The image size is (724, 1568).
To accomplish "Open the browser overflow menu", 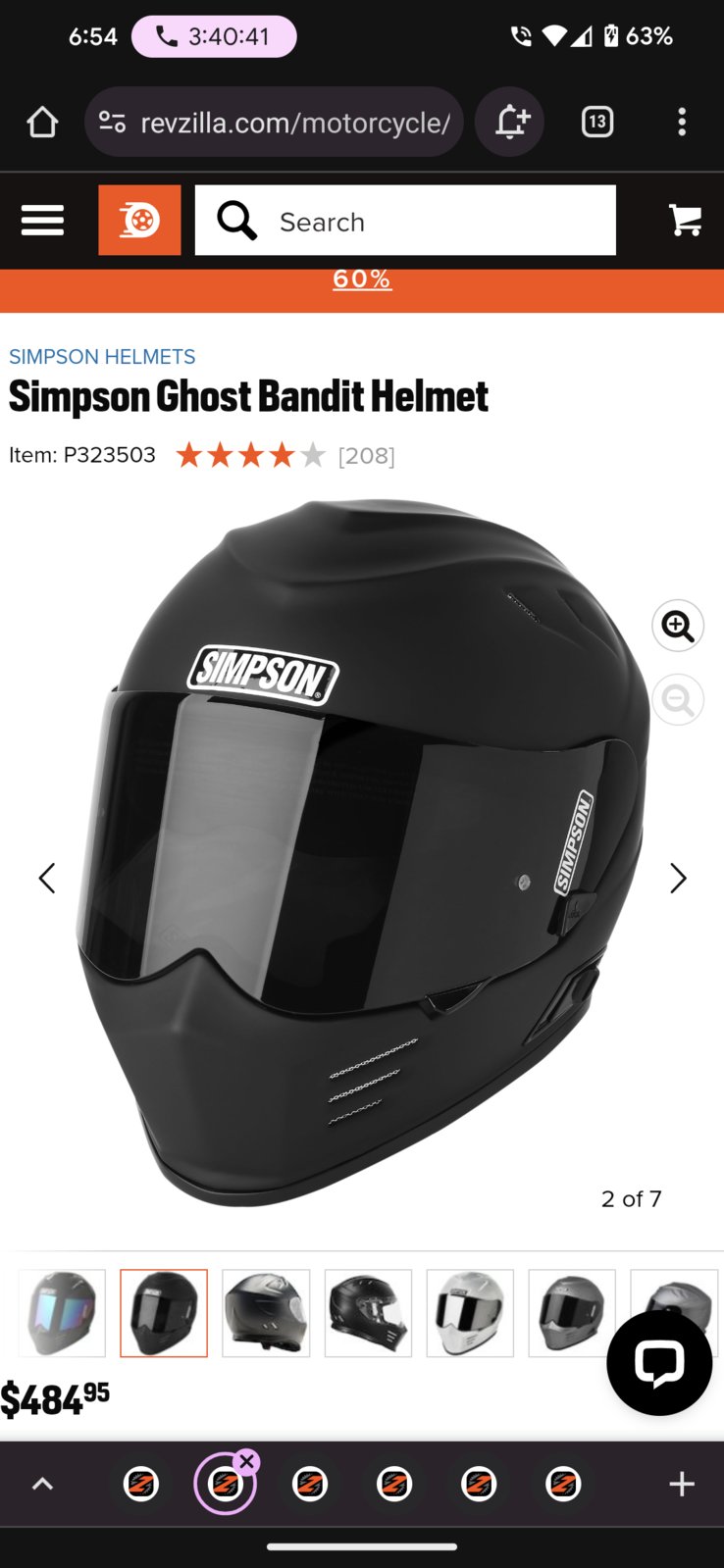I will pos(682,122).
